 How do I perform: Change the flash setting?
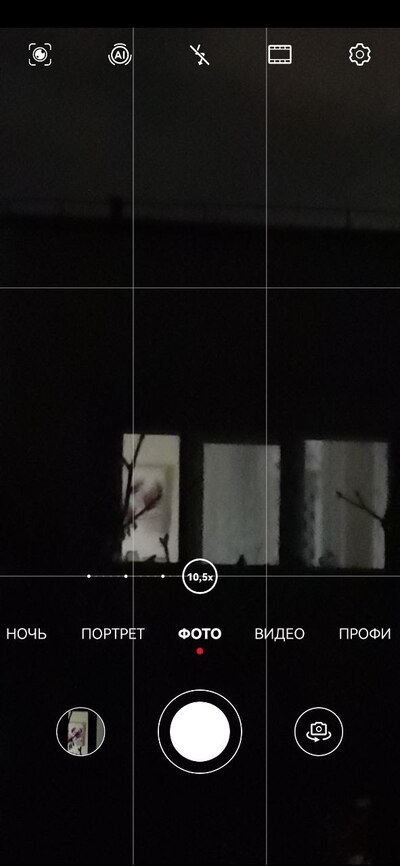200,55
